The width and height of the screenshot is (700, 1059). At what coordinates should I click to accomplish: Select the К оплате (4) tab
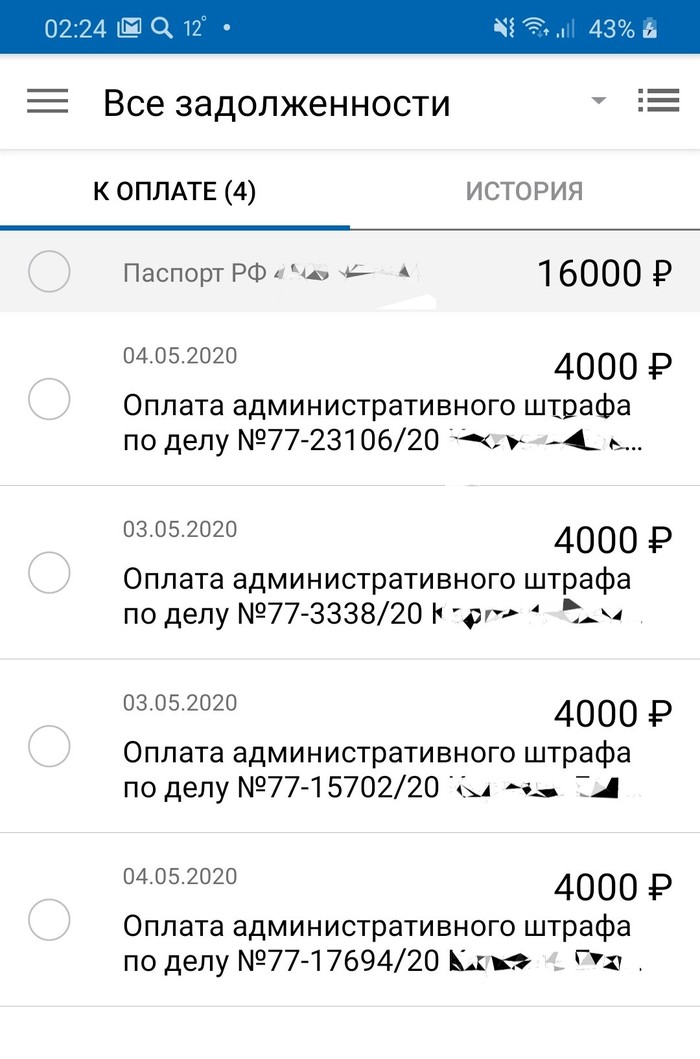tap(175, 191)
